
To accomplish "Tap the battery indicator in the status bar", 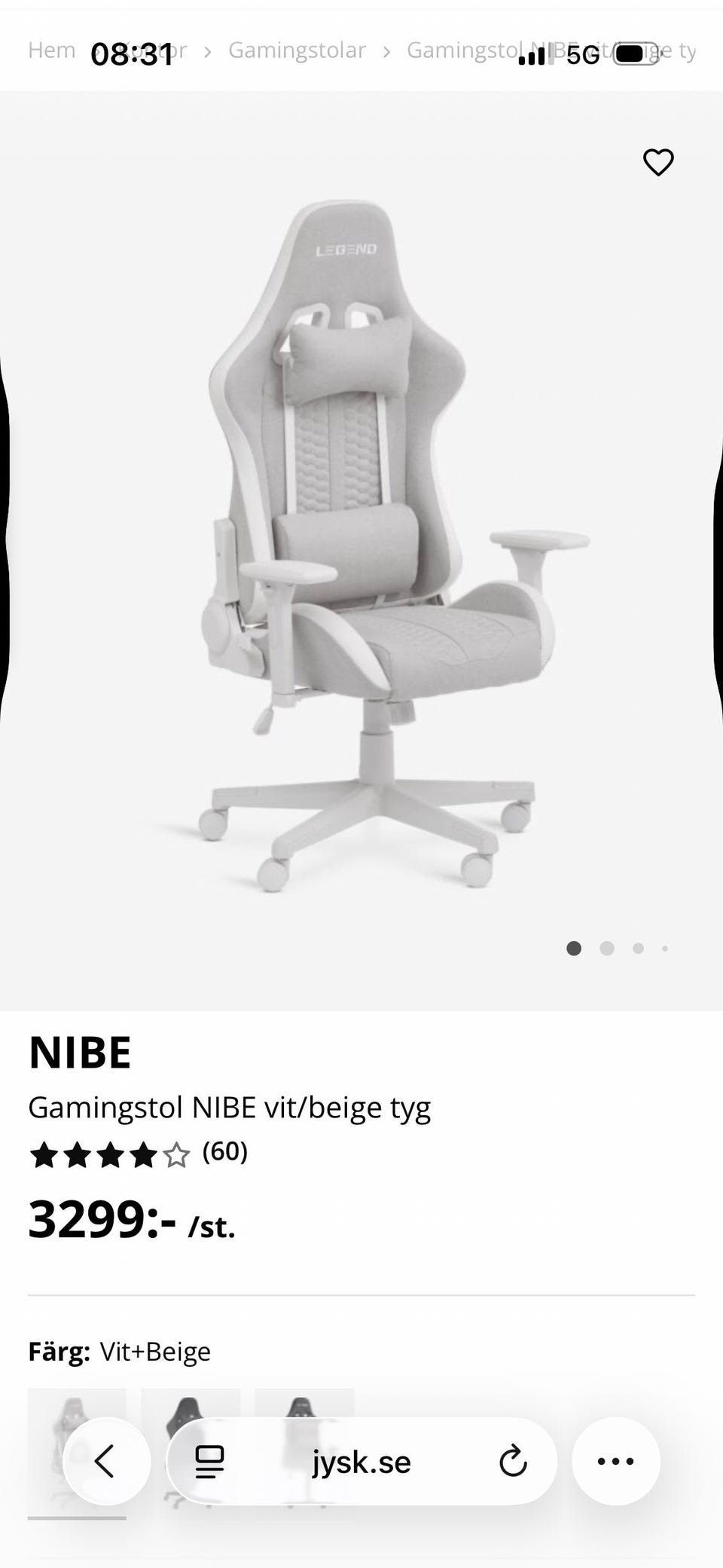I will (635, 53).
